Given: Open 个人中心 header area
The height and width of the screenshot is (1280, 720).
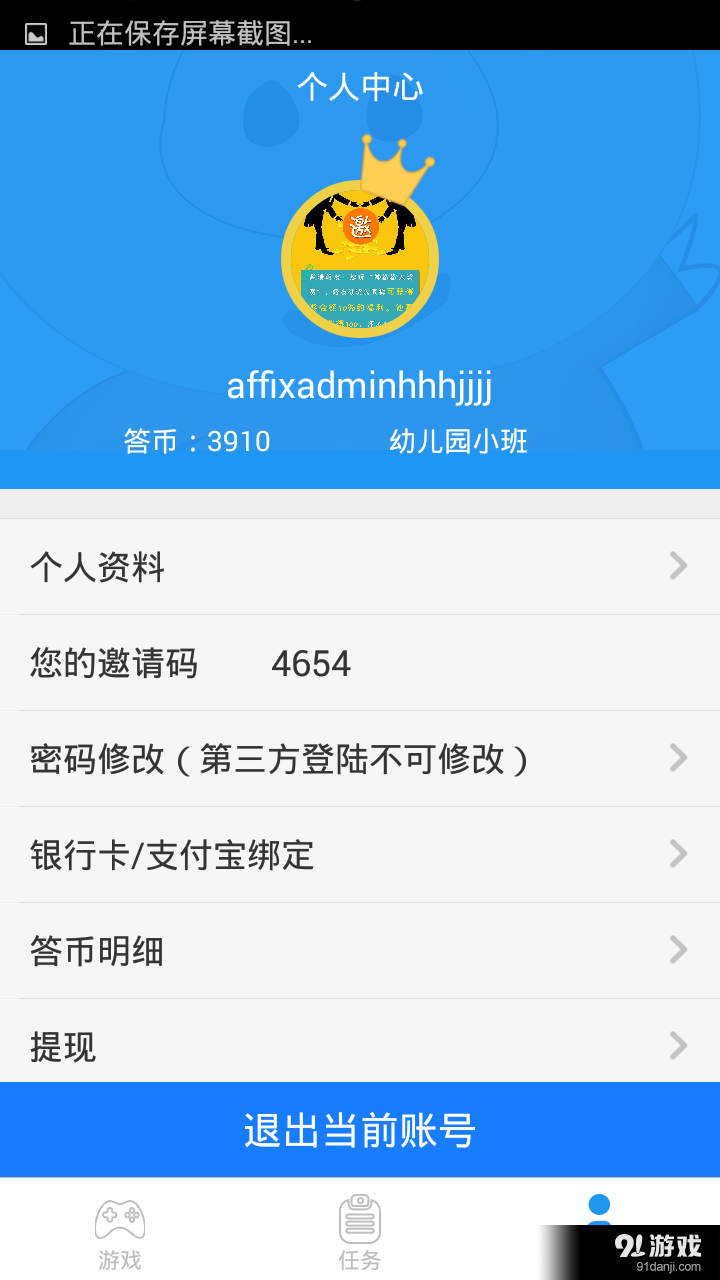Looking at the screenshot, I should [x=360, y=88].
